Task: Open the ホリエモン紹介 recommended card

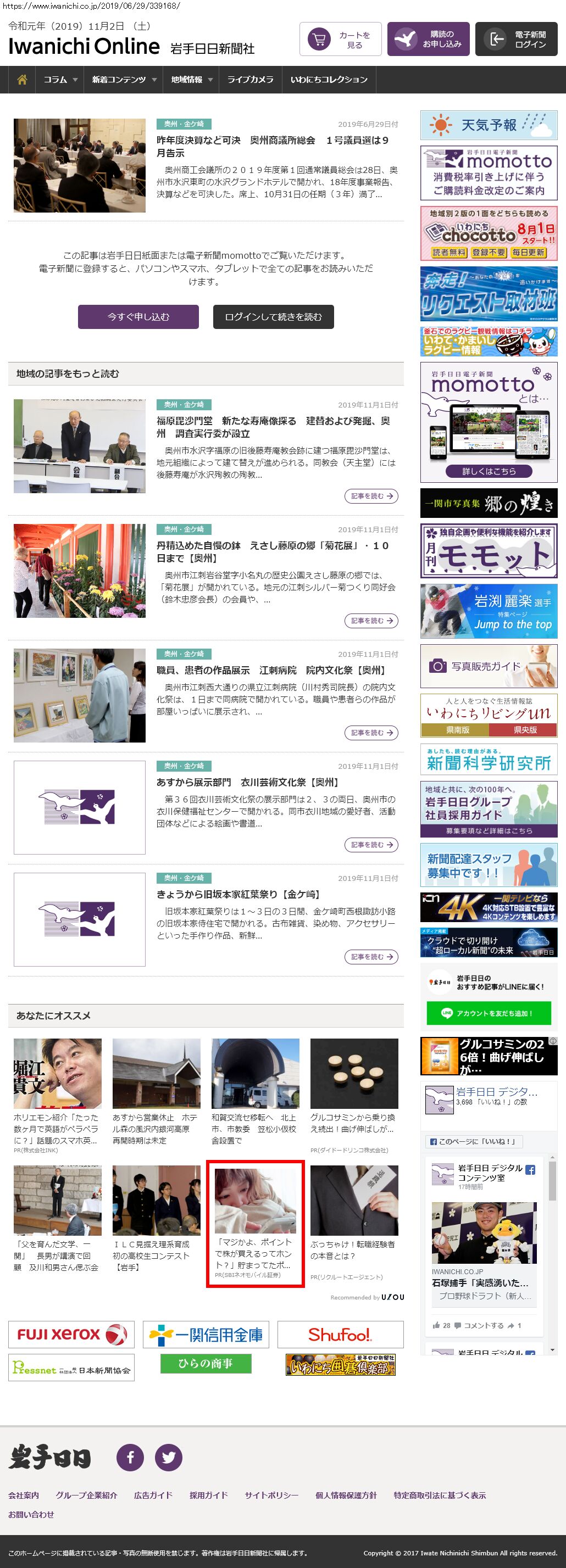Action: 57,1095
